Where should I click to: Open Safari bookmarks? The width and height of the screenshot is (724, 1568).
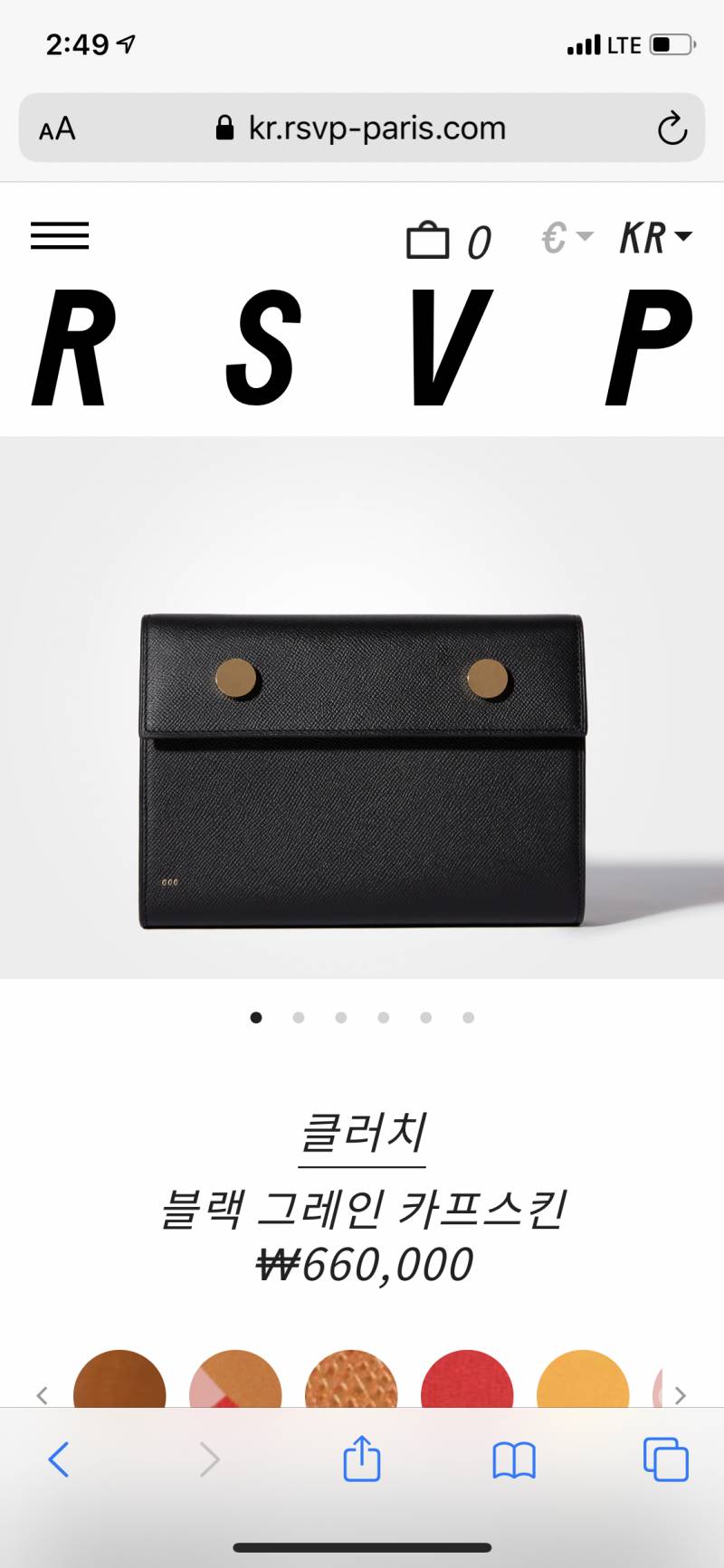click(512, 1459)
